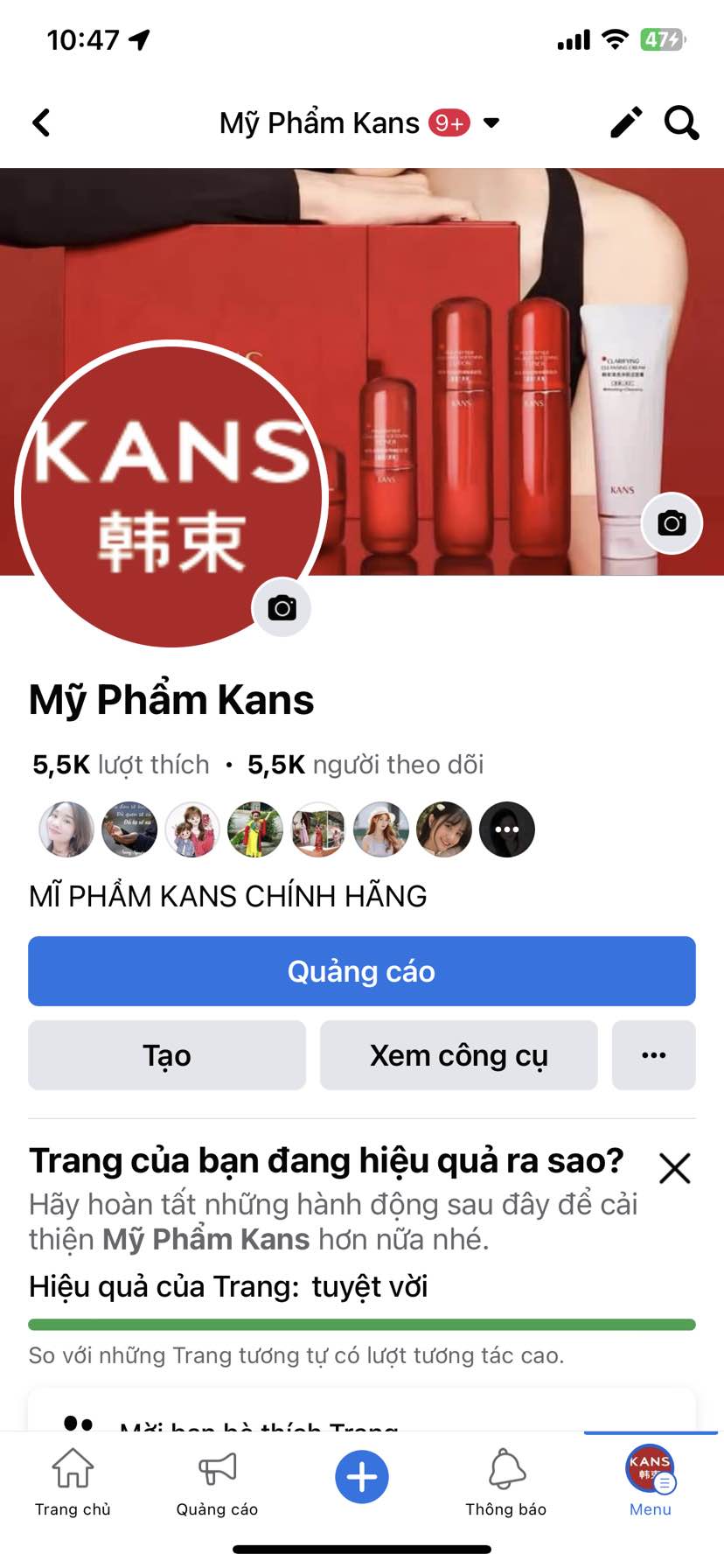Image resolution: width=724 pixels, height=1568 pixels.
Task: Open the blue plus create button
Action: click(362, 1476)
